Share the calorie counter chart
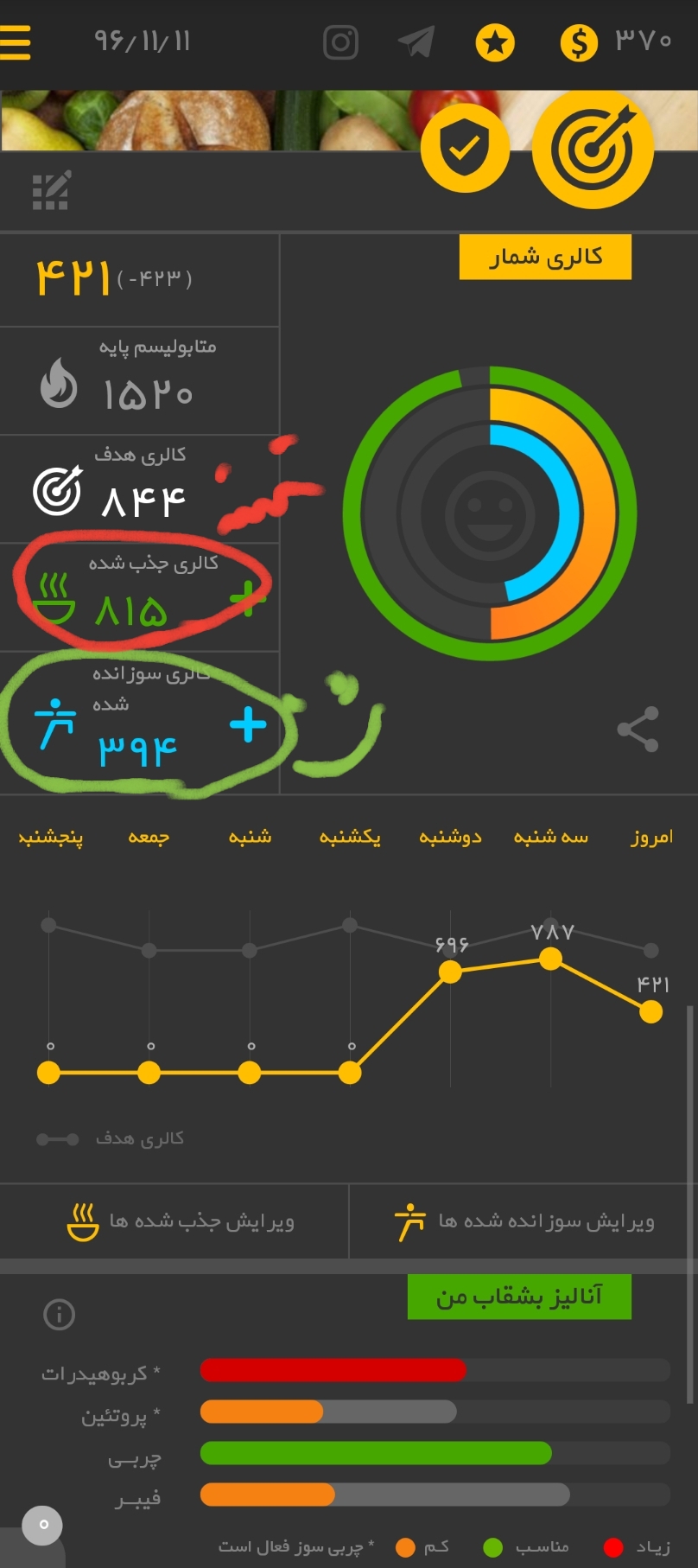 (x=638, y=730)
